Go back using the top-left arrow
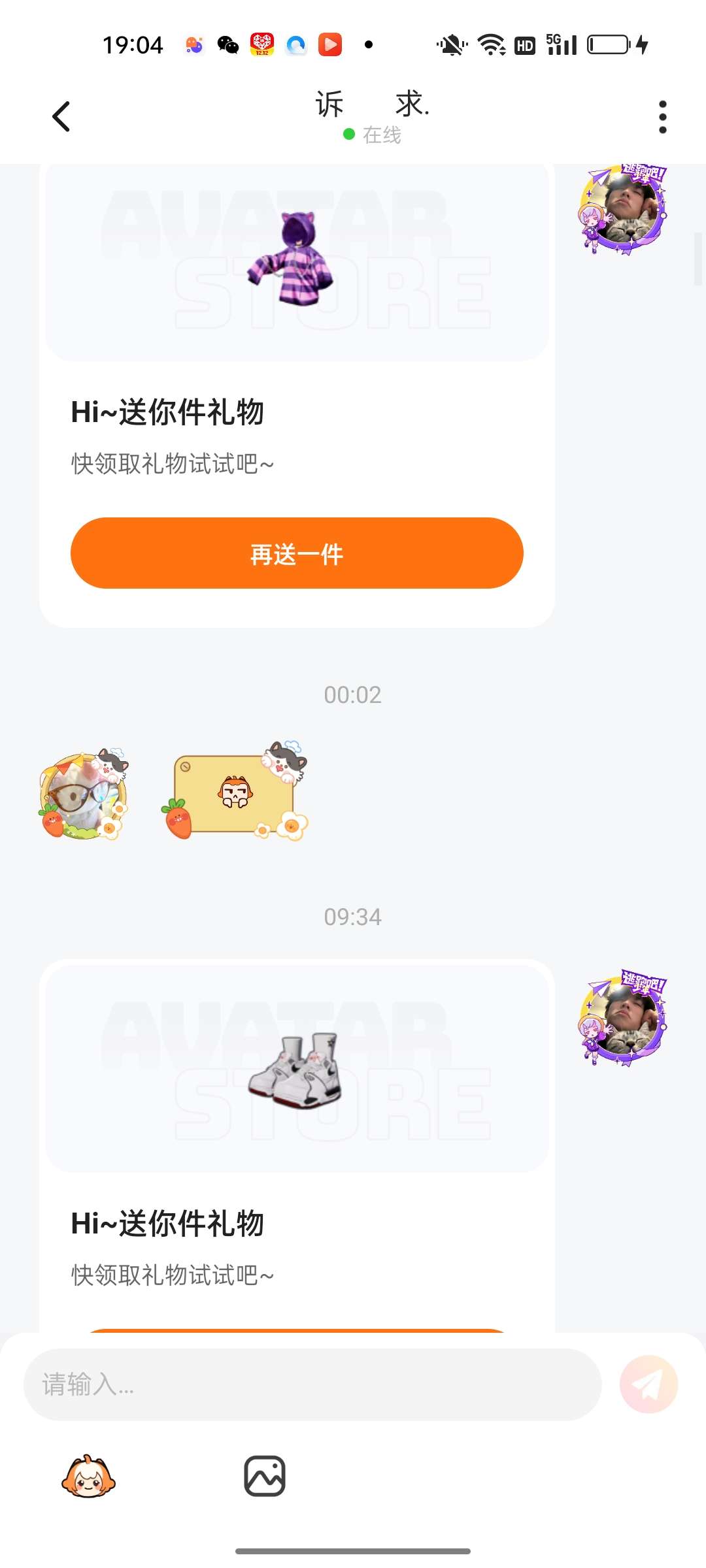 pyautogui.click(x=61, y=117)
